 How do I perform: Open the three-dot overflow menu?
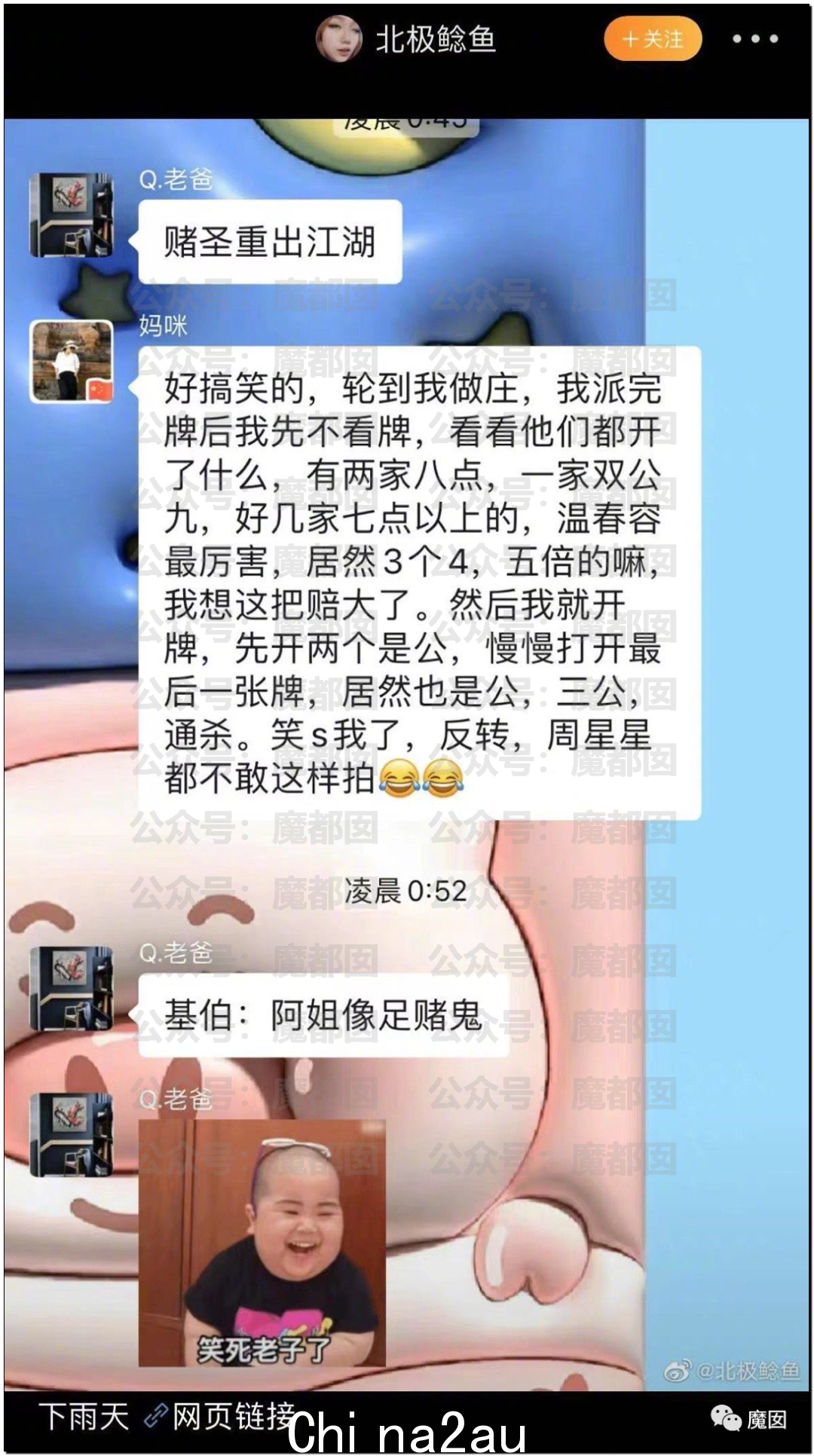coord(755,38)
